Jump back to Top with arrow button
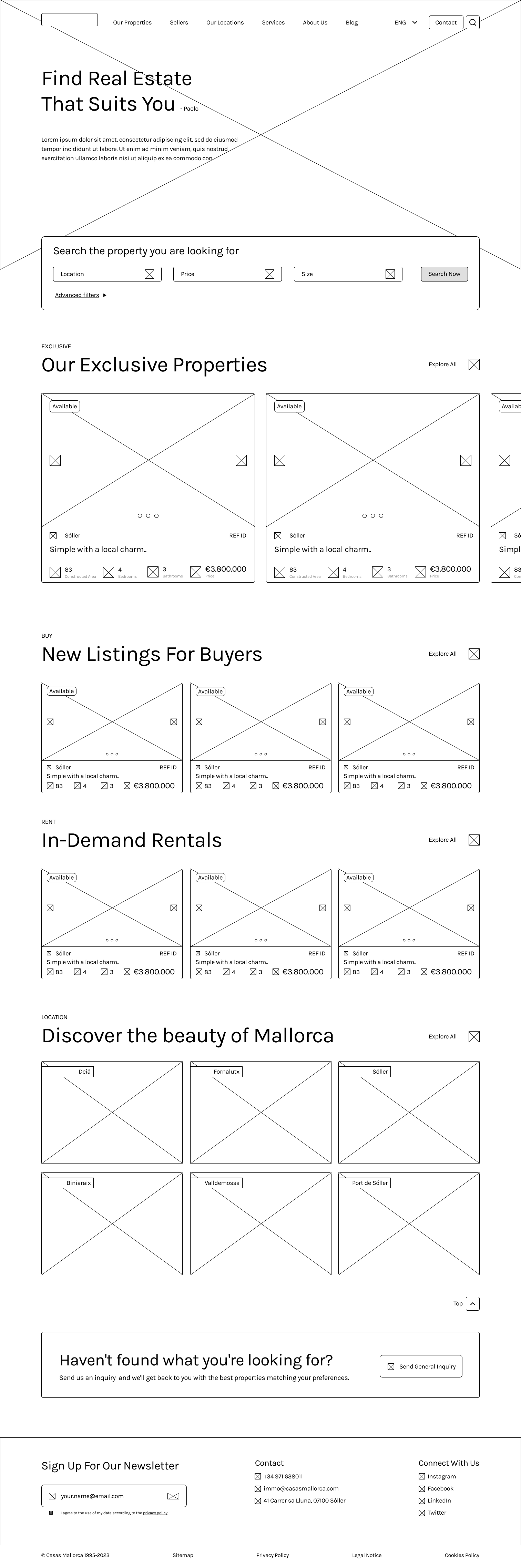 point(472,1303)
